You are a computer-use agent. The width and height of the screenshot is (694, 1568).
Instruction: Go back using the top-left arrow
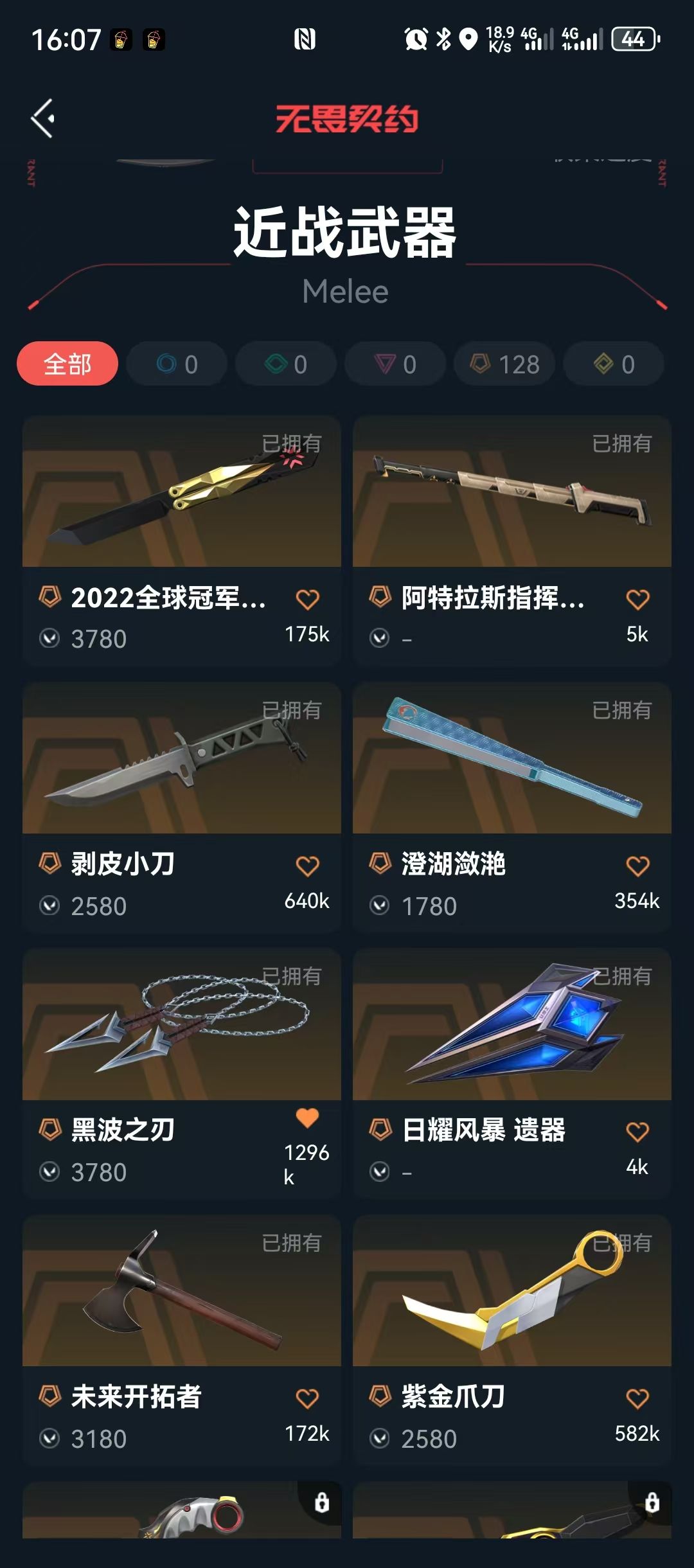pos(44,118)
